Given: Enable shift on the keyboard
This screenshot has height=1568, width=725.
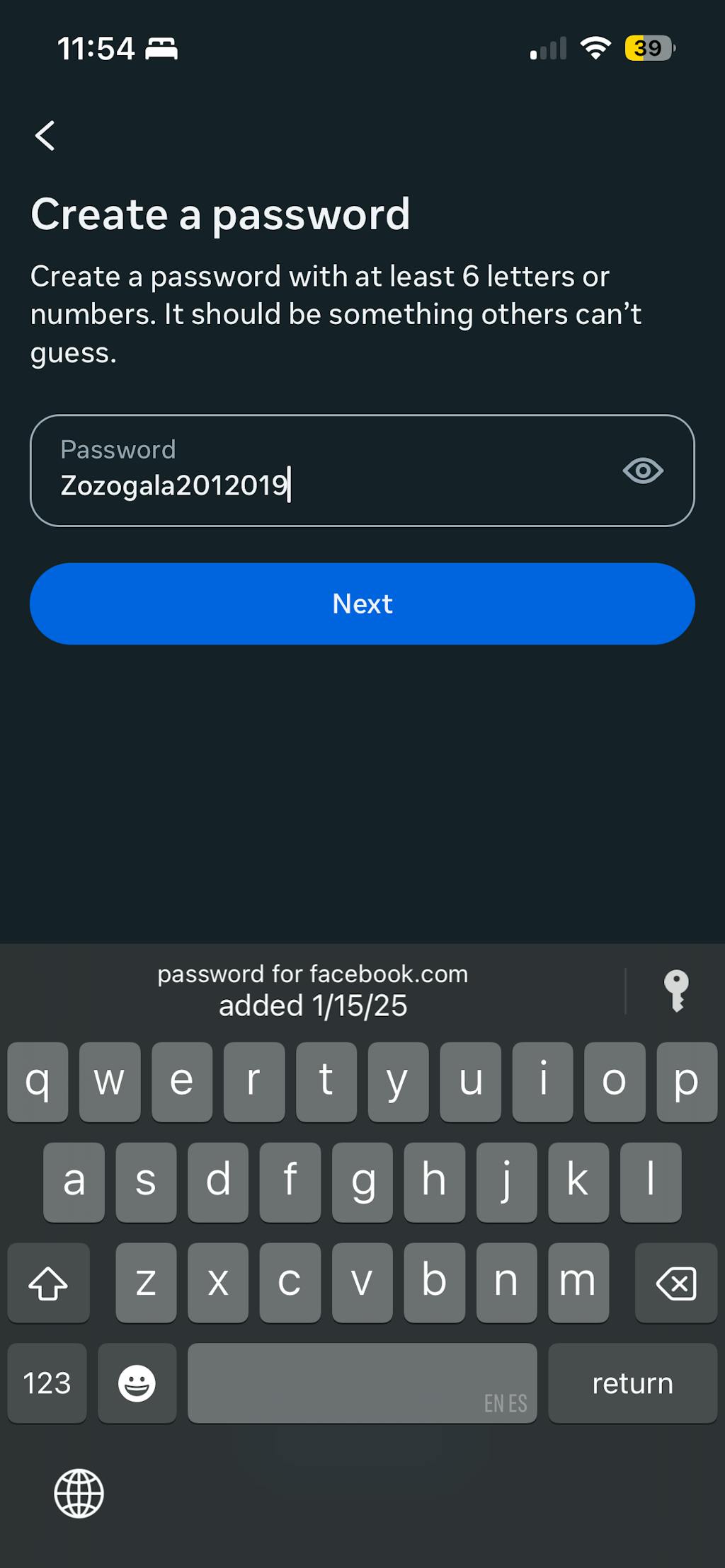Looking at the screenshot, I should (x=48, y=1283).
